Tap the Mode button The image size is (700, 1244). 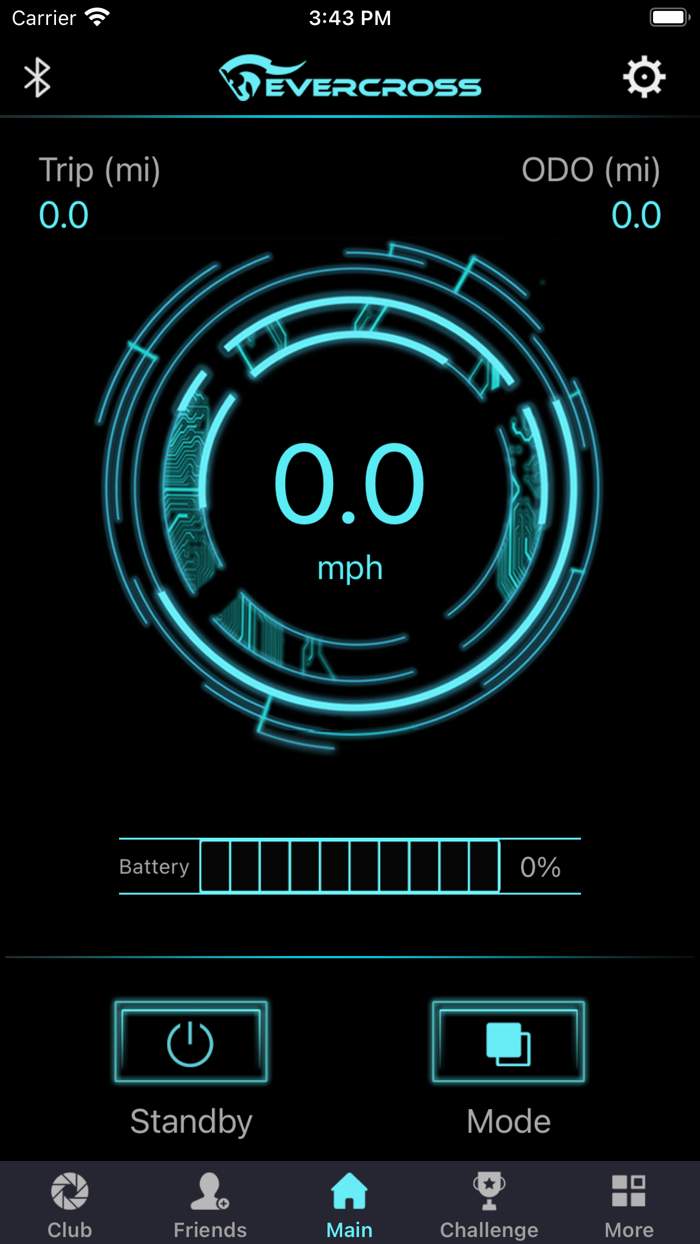pyautogui.click(x=508, y=1042)
